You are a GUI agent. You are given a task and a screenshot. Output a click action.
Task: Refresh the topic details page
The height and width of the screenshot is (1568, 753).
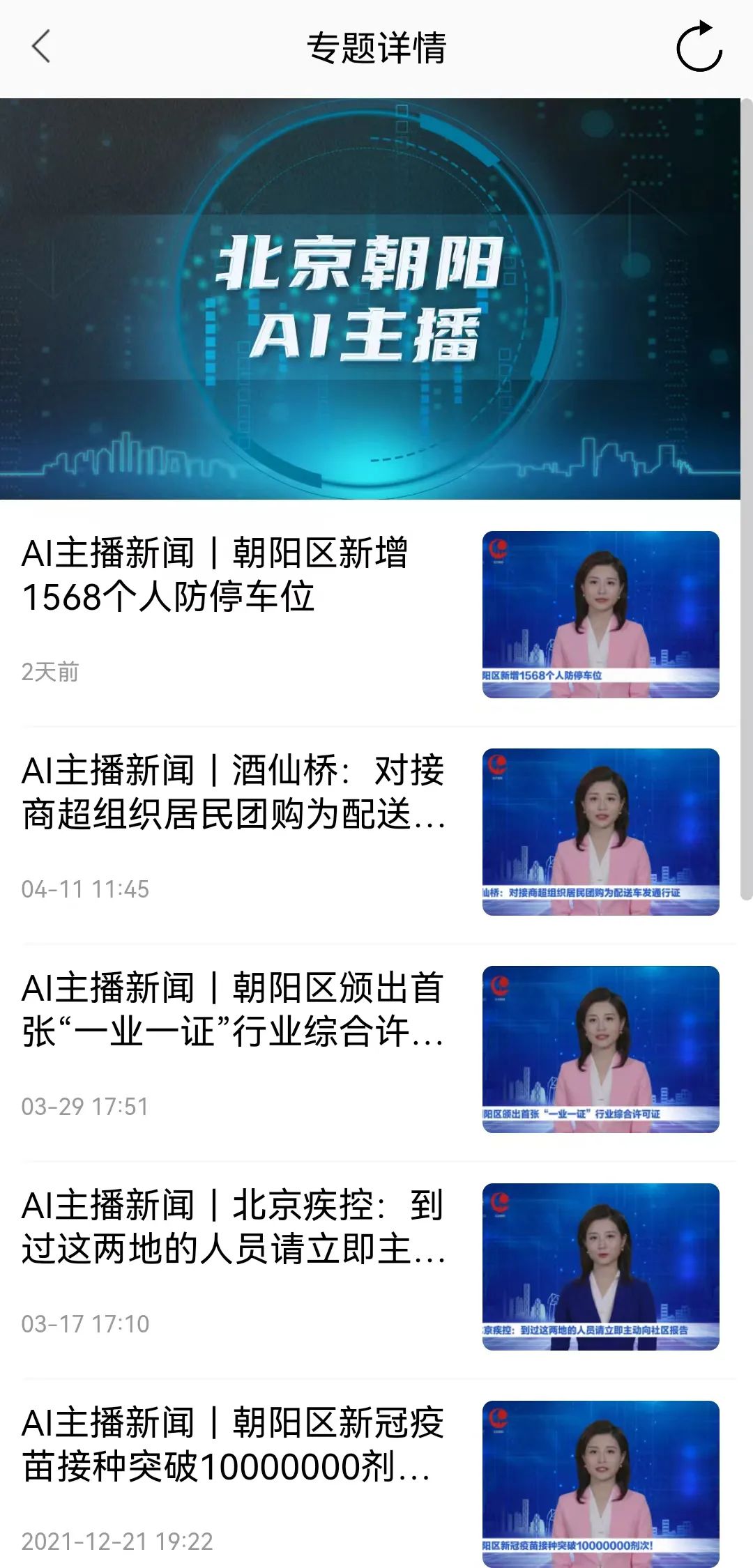tap(699, 47)
